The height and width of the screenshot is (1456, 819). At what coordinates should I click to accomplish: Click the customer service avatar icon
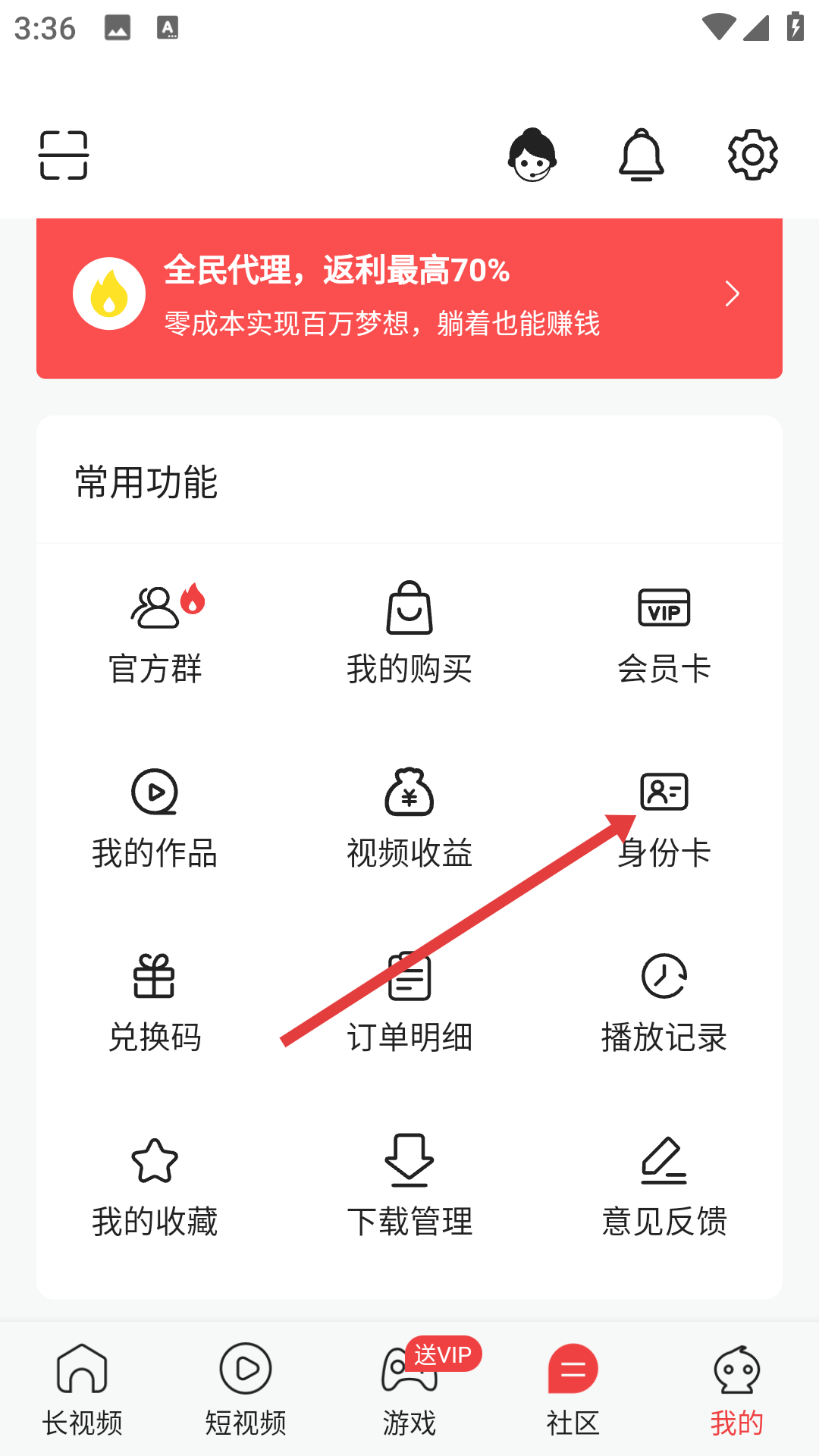[532, 154]
